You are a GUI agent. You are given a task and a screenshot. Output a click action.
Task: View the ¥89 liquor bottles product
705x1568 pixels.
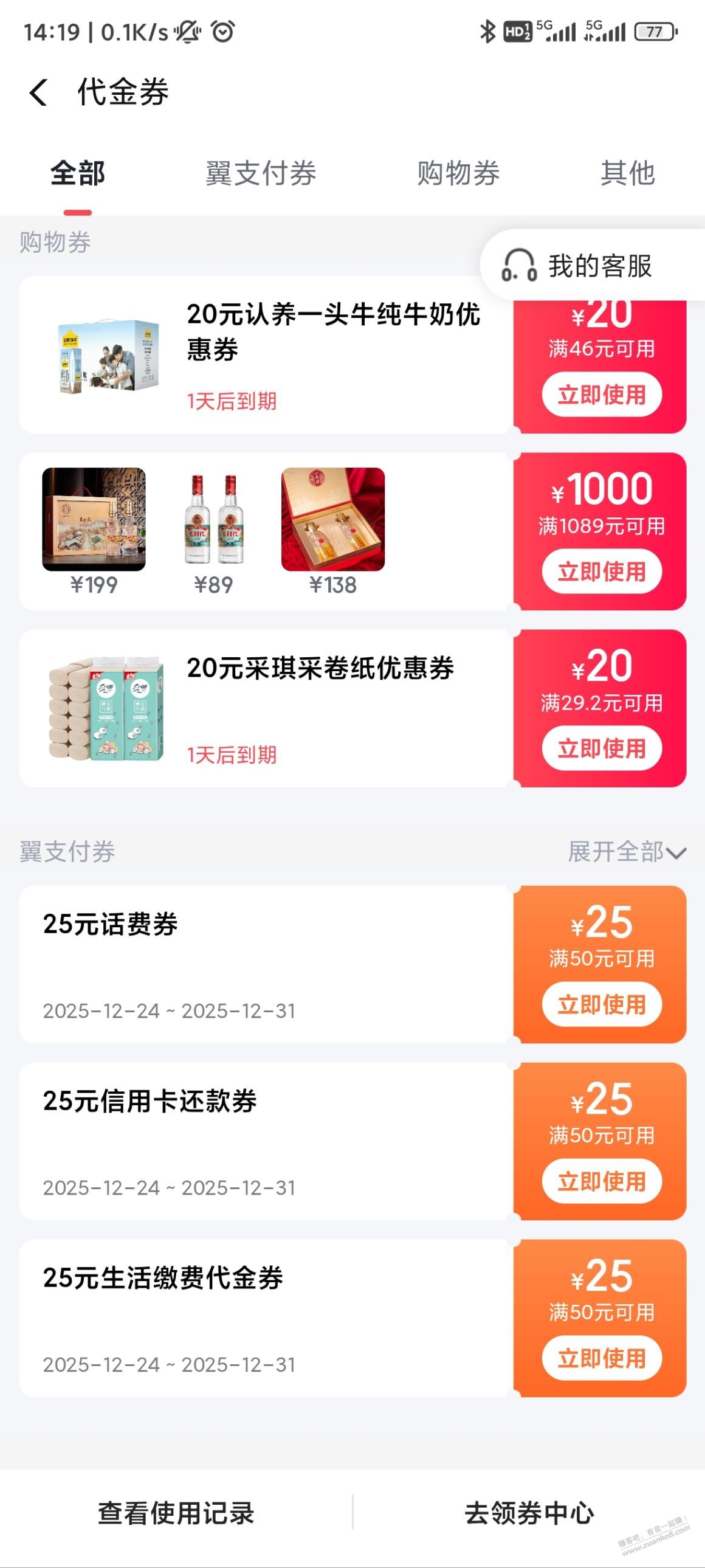coord(213,519)
